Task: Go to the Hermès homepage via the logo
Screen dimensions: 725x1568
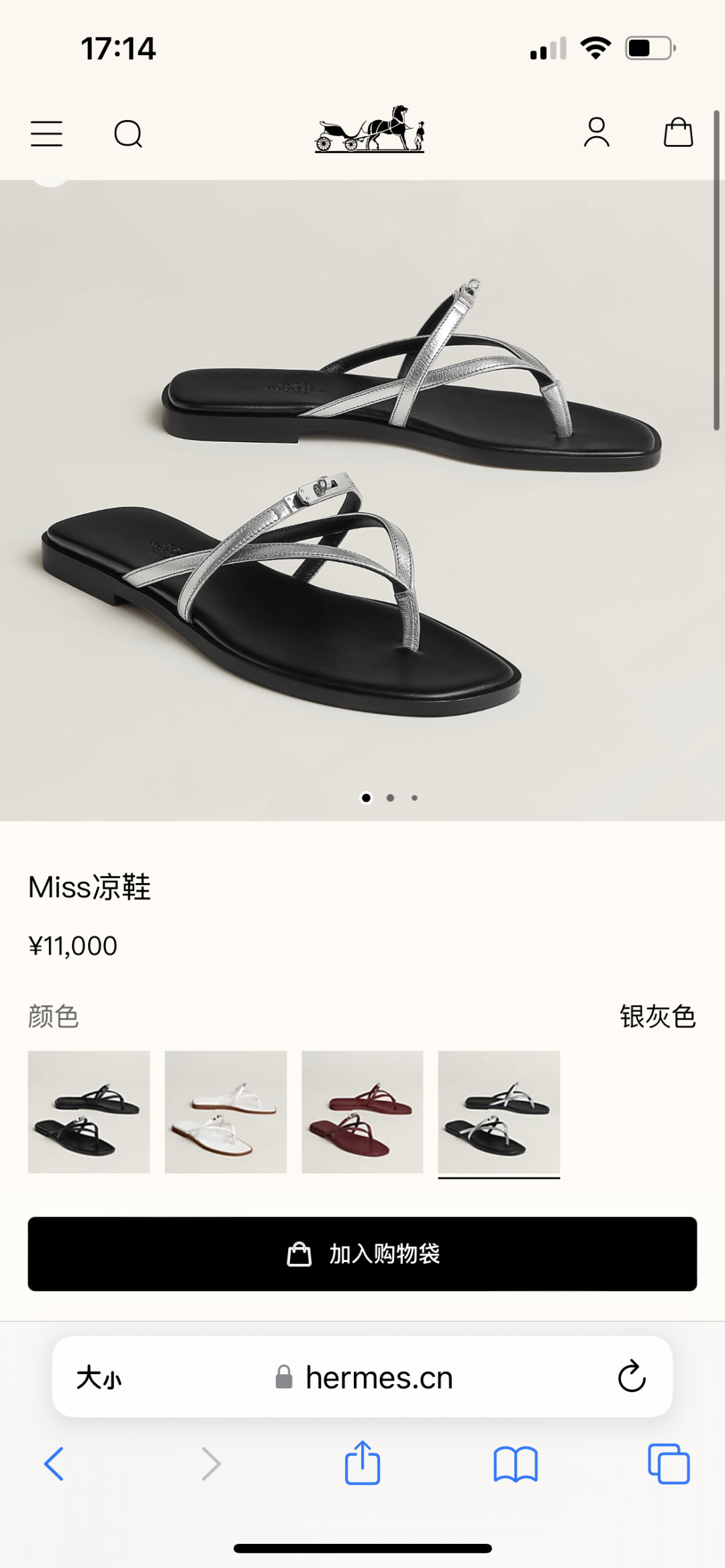Action: click(x=369, y=129)
